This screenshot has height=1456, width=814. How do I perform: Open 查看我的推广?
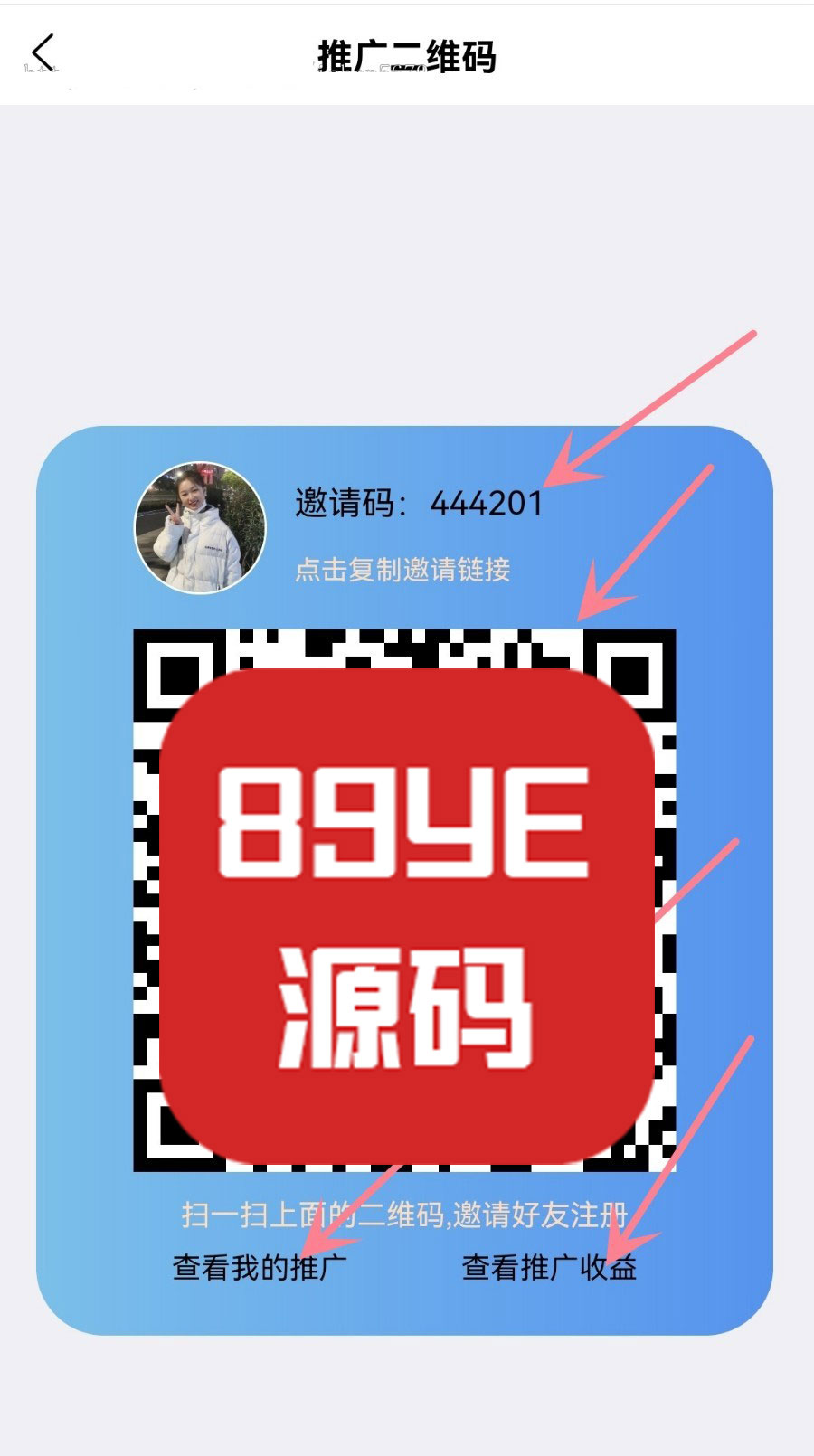[x=260, y=1267]
